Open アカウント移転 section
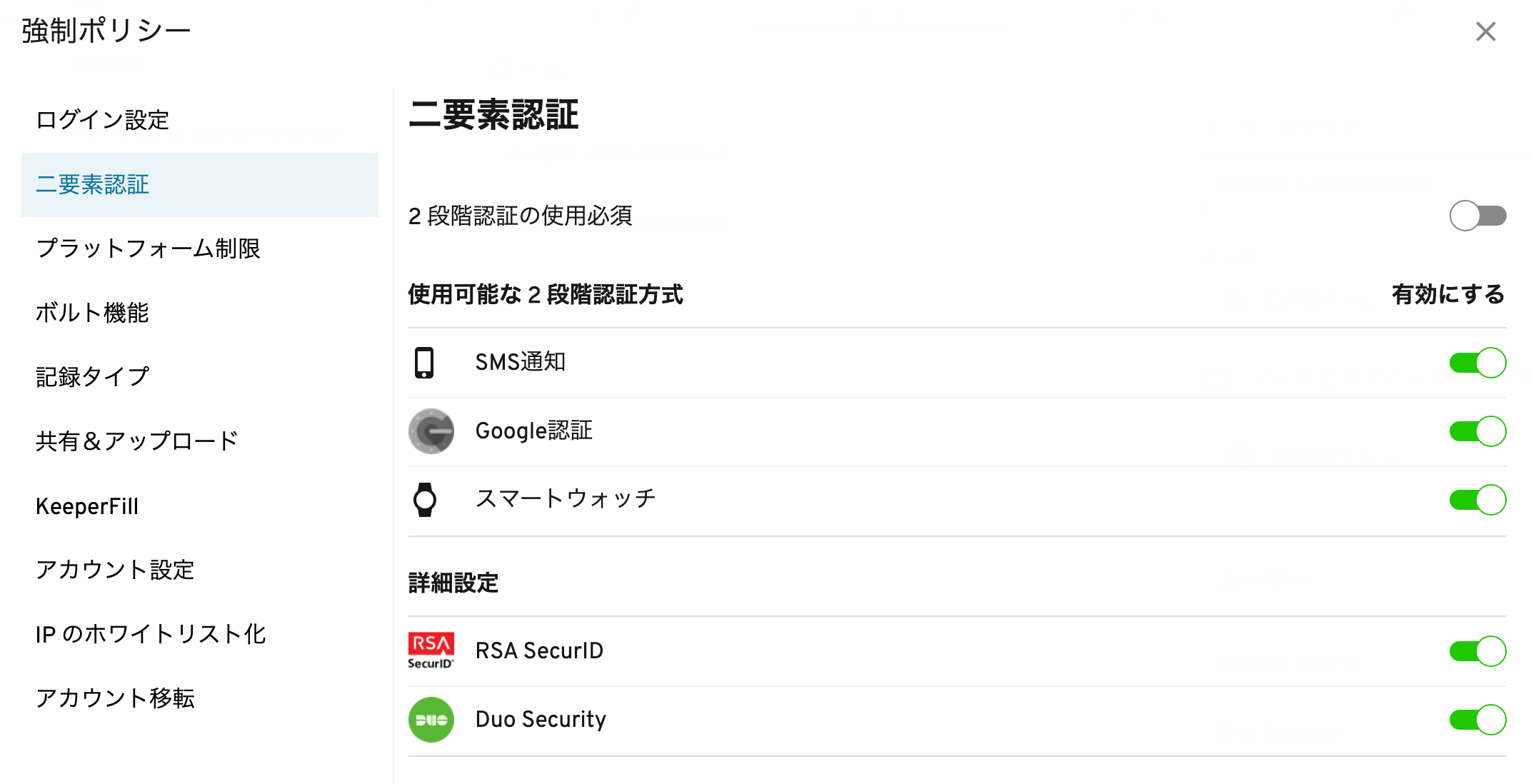The width and height of the screenshot is (1531, 784). pos(115,698)
